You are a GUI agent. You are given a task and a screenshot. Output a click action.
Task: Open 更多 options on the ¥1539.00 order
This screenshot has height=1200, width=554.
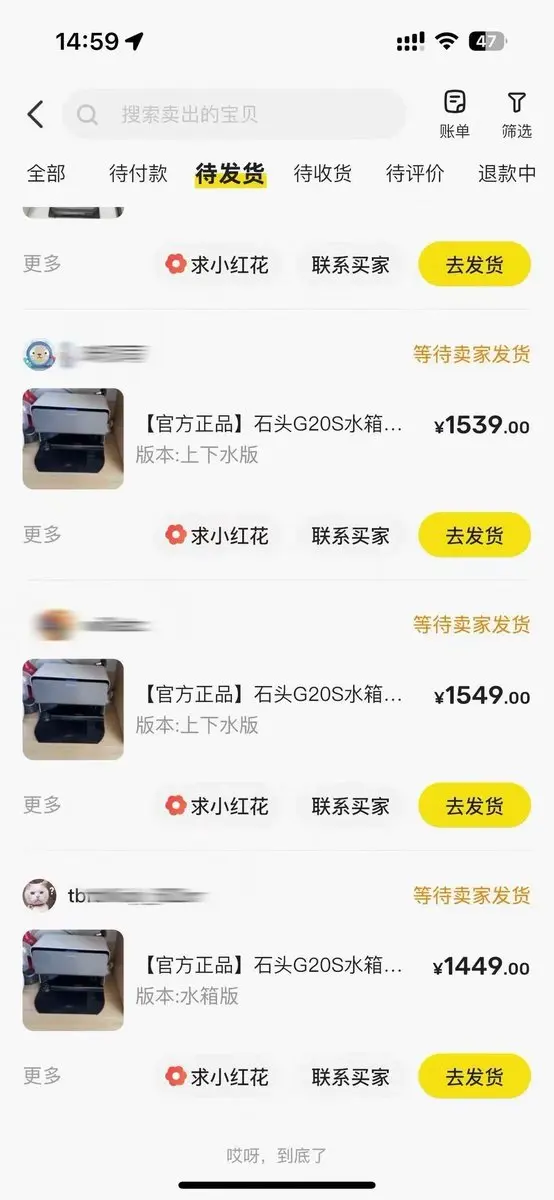pyautogui.click(x=42, y=534)
